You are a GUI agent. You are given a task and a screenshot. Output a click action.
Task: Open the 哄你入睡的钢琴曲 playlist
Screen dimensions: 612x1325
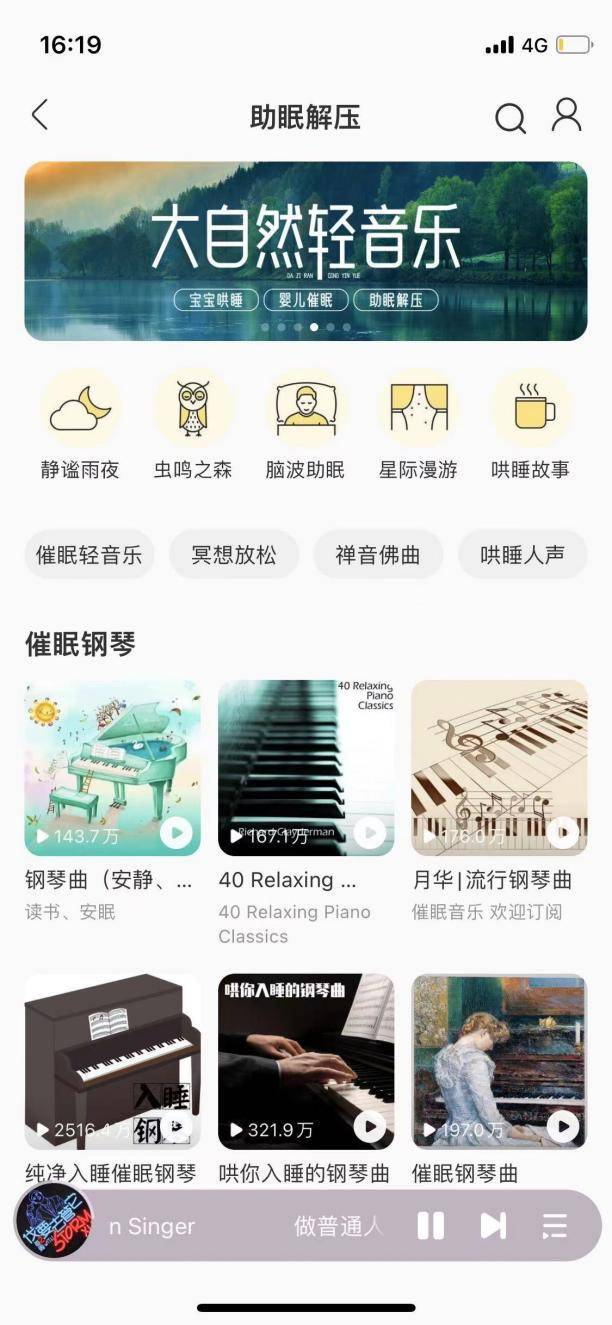pyautogui.click(x=306, y=1062)
